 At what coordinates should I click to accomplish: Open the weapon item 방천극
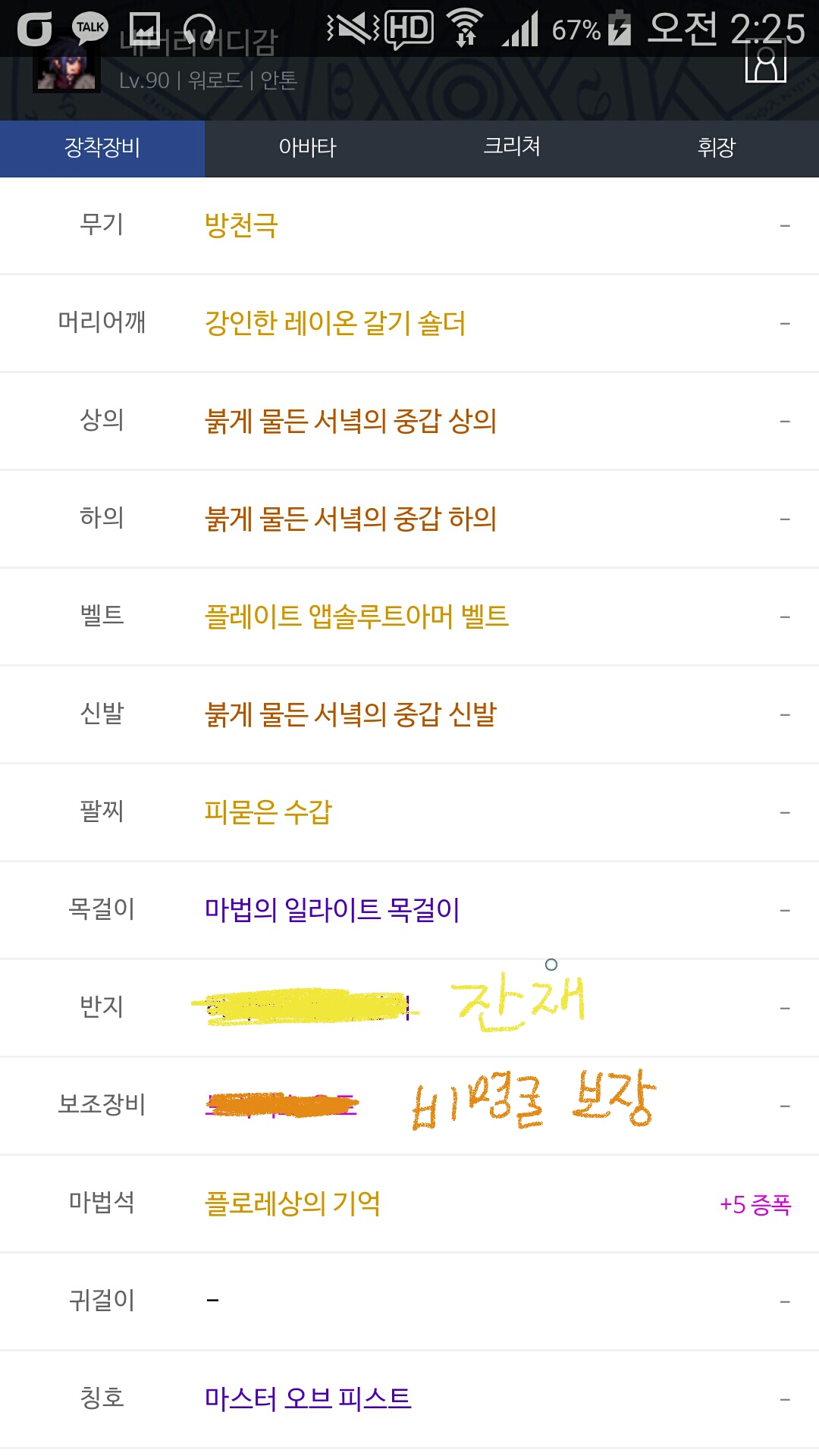pos(241,225)
